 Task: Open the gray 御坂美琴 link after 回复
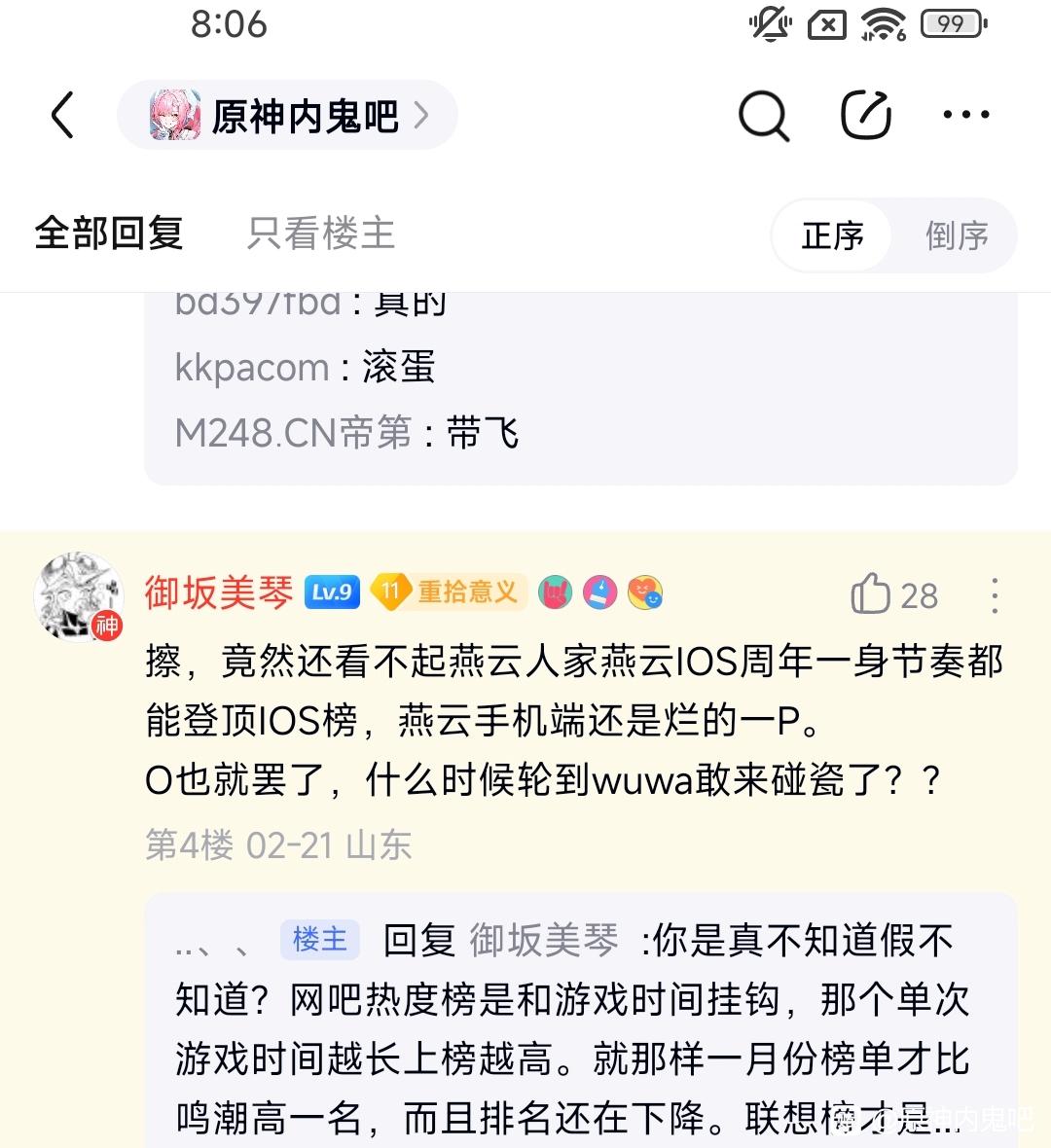click(x=543, y=940)
